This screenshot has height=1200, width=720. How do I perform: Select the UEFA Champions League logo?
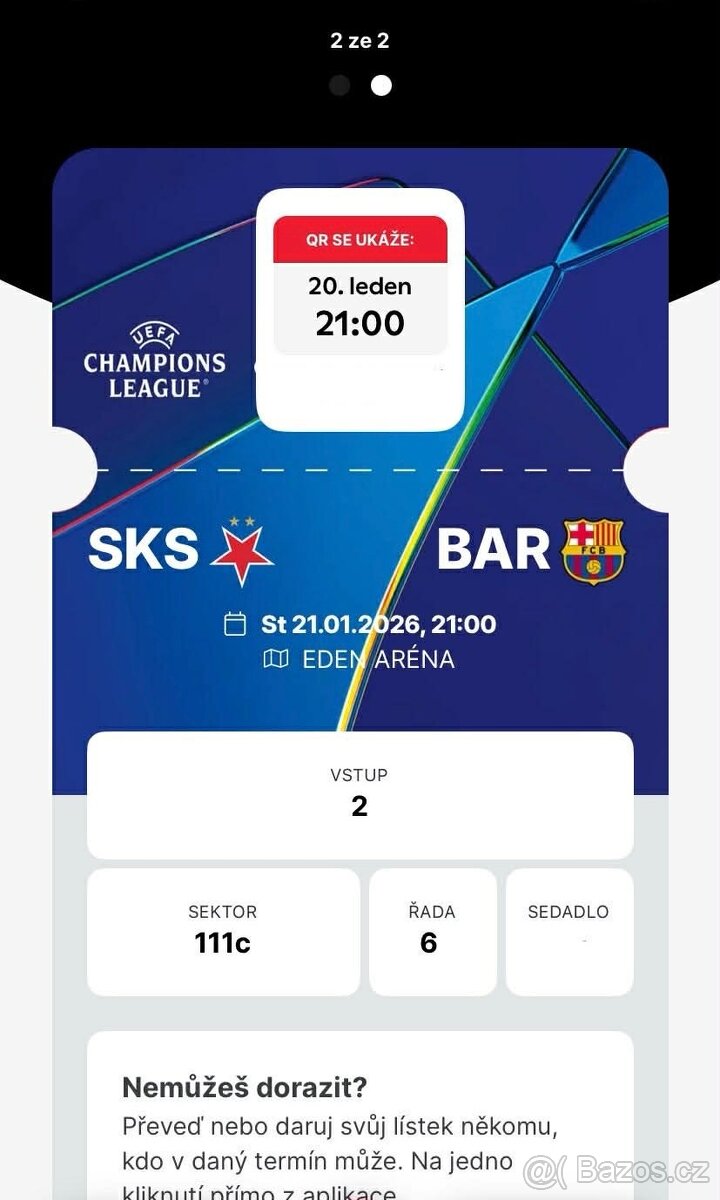point(153,358)
